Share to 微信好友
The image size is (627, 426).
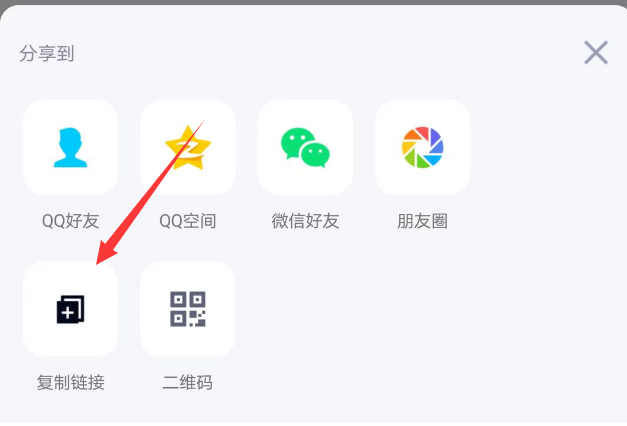pos(305,148)
